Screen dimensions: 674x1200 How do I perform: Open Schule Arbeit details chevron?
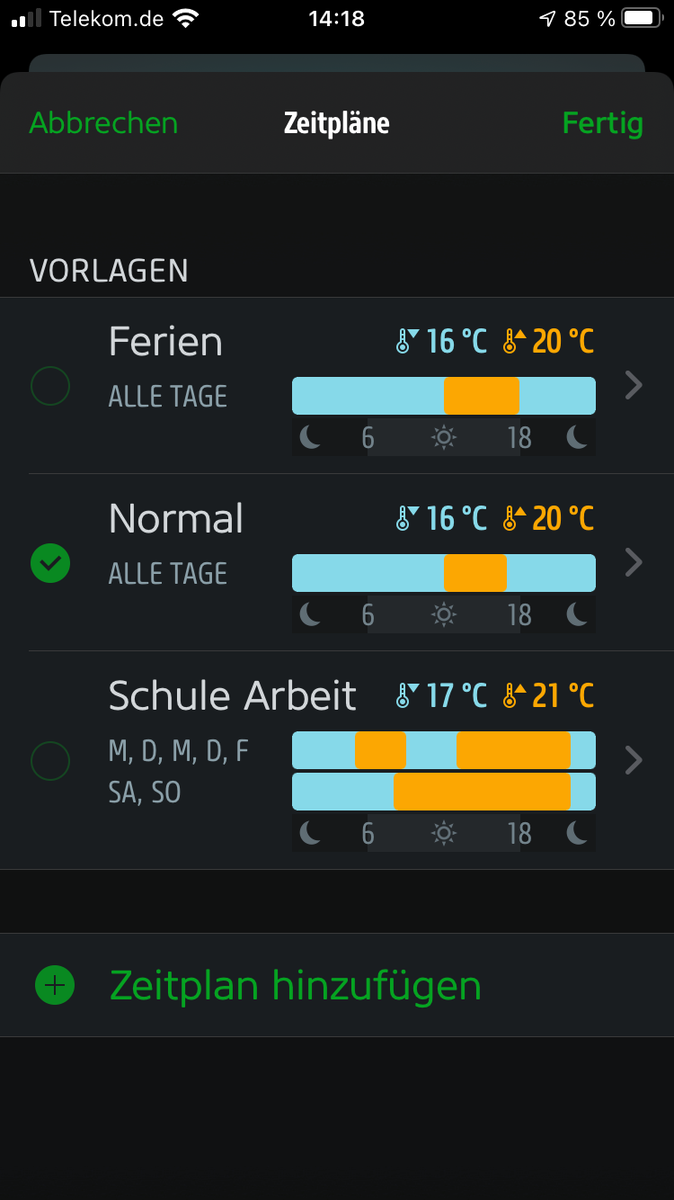click(x=633, y=761)
